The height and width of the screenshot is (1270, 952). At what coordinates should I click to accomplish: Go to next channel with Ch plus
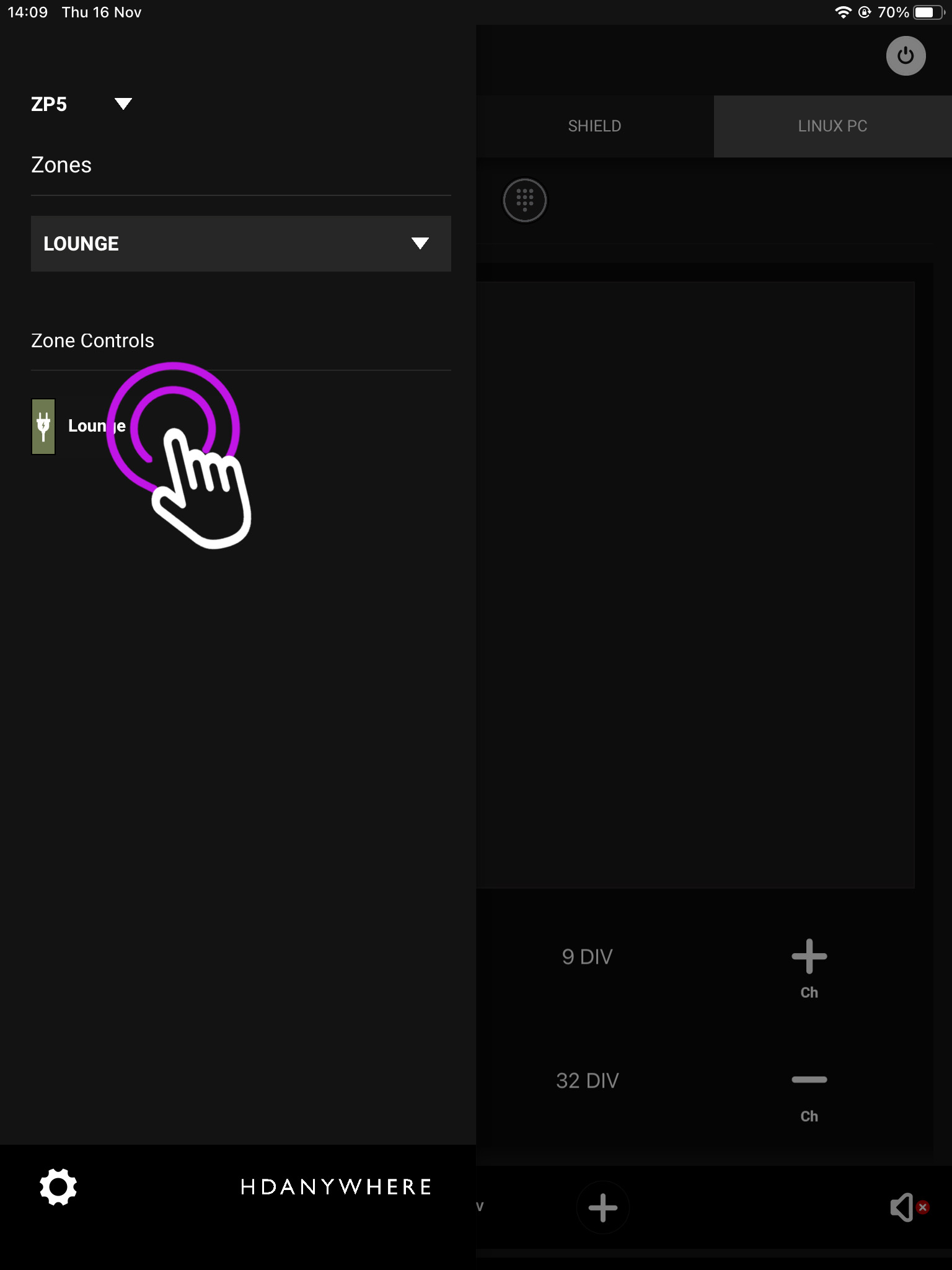[809, 968]
